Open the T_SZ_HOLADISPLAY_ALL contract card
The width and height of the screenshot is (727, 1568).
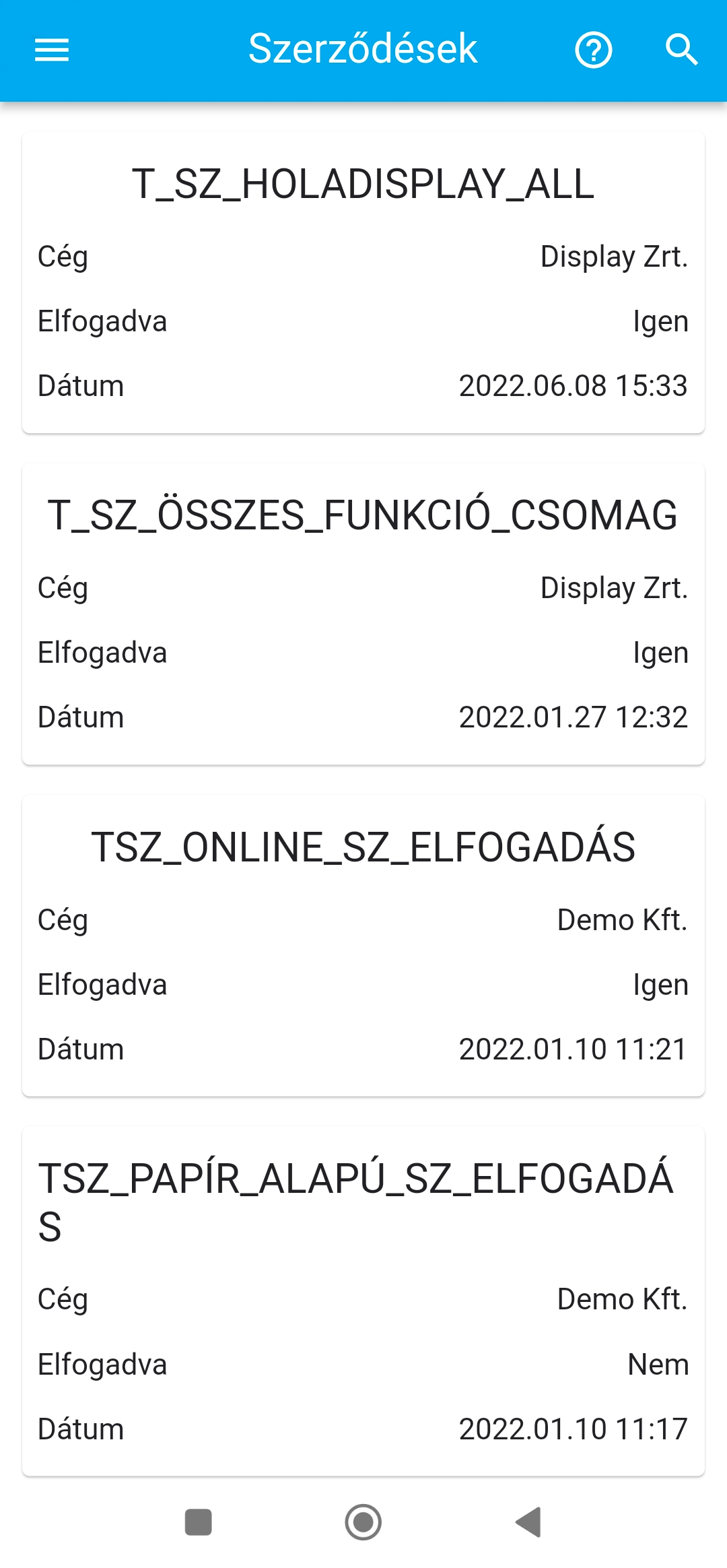(363, 283)
